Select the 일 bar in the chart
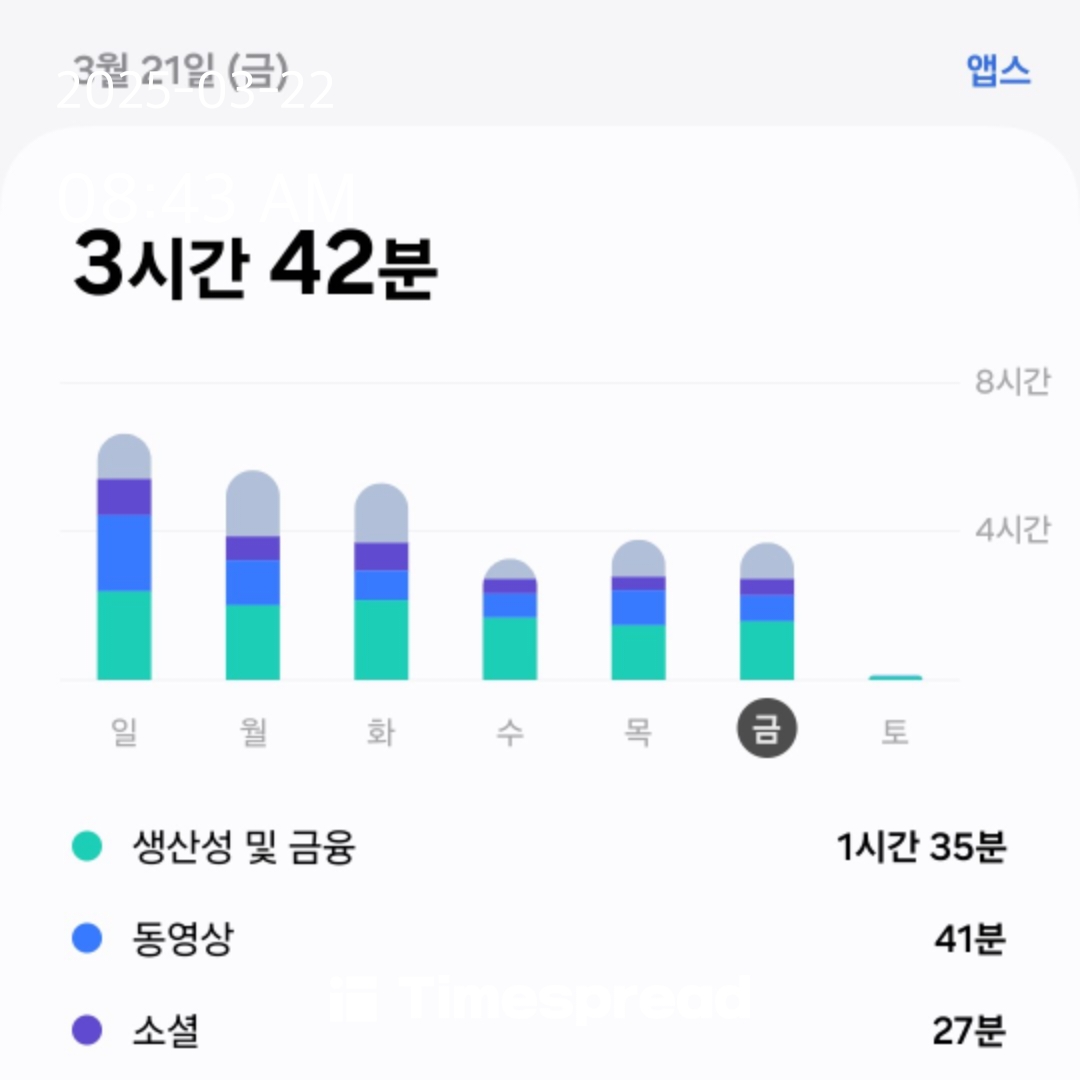This screenshot has width=1080, height=1080. (x=124, y=557)
